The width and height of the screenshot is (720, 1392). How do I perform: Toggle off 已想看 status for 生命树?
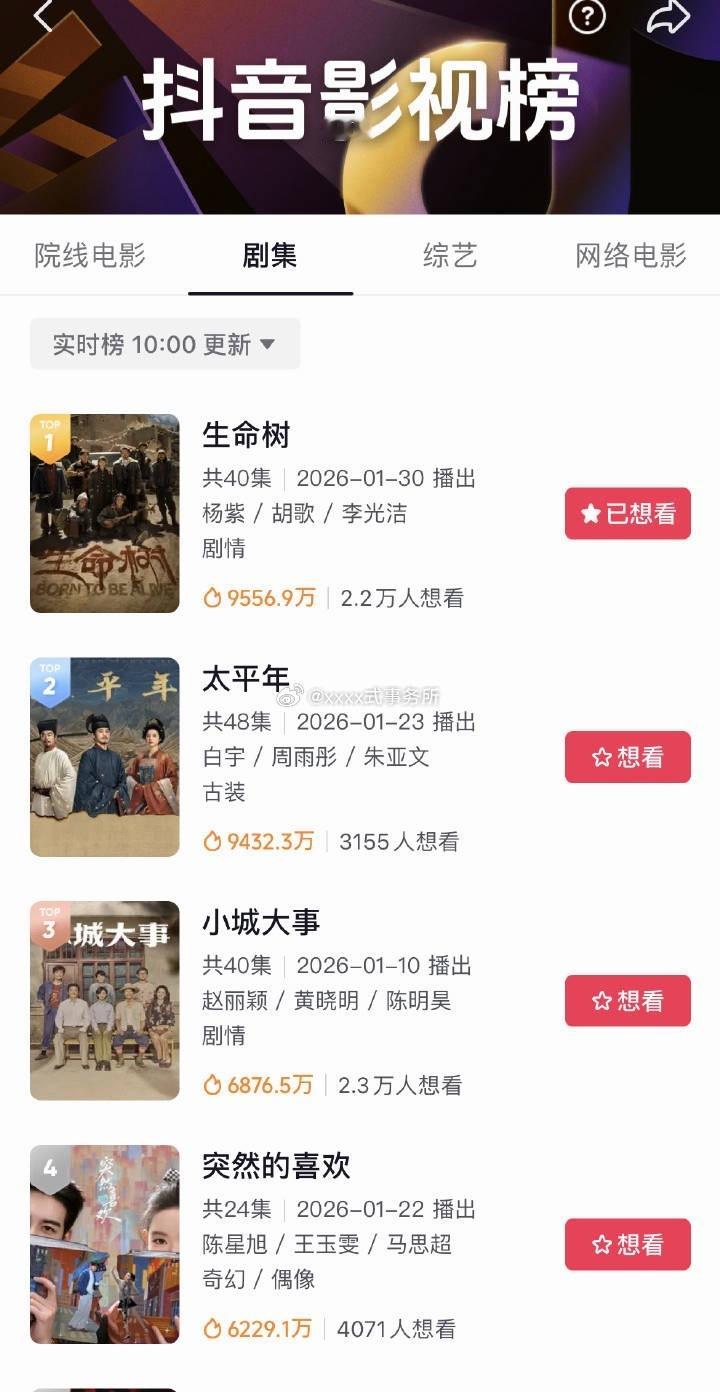click(627, 513)
